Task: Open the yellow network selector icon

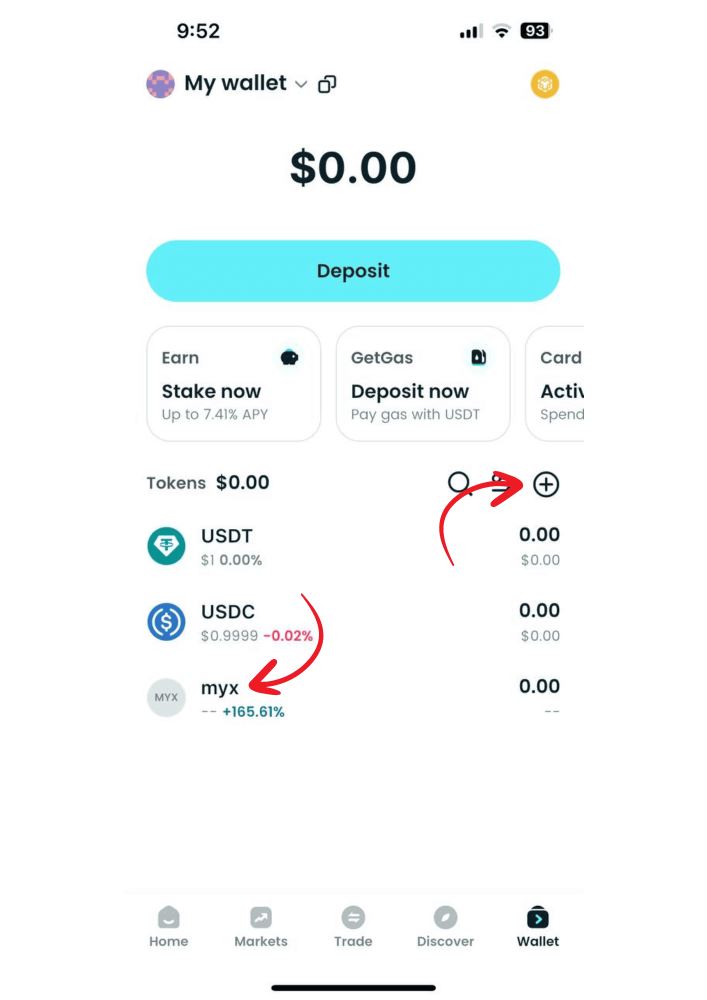Action: (544, 85)
